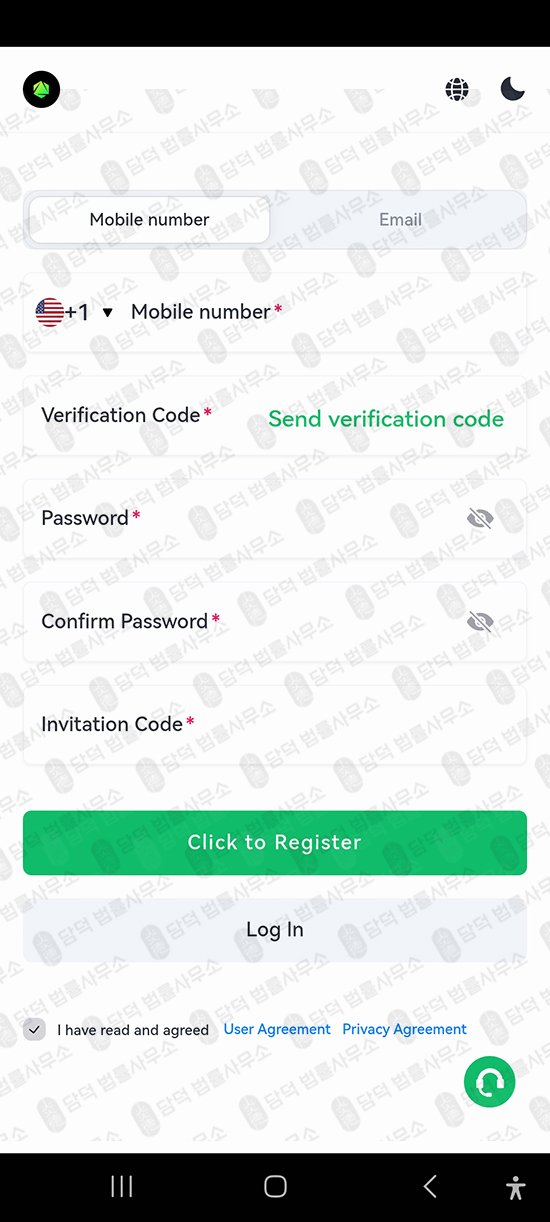Focus the Confirm Password field
Screen dimensions: 550x1222
click(x=245, y=622)
